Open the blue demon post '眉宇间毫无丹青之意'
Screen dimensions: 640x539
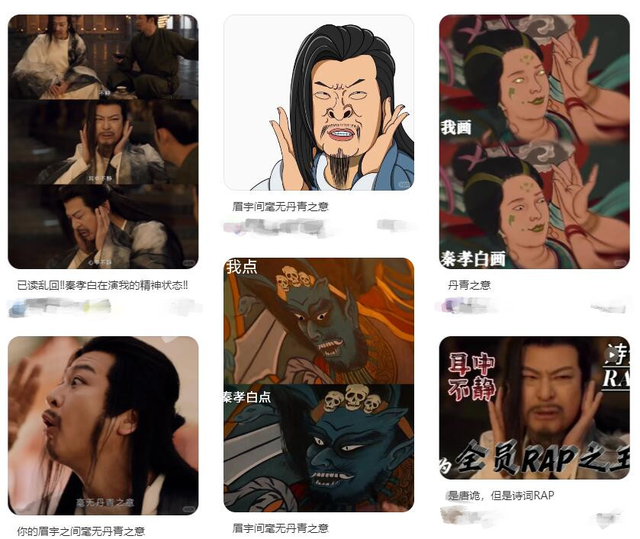click(x=318, y=384)
